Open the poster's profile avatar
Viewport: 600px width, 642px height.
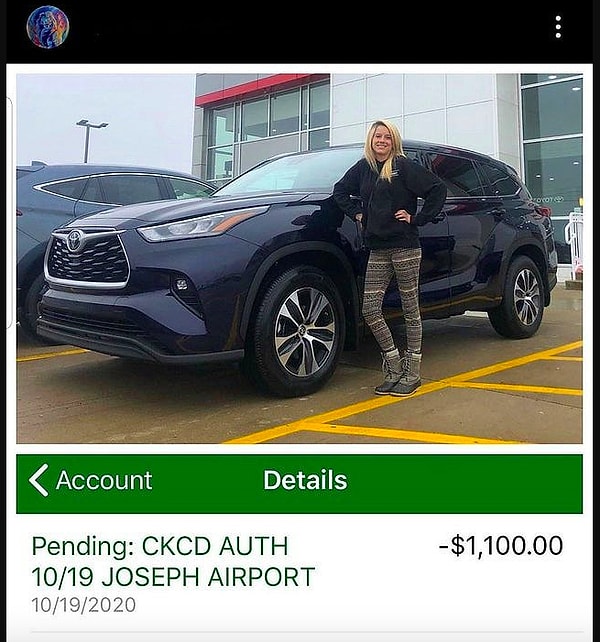47,27
